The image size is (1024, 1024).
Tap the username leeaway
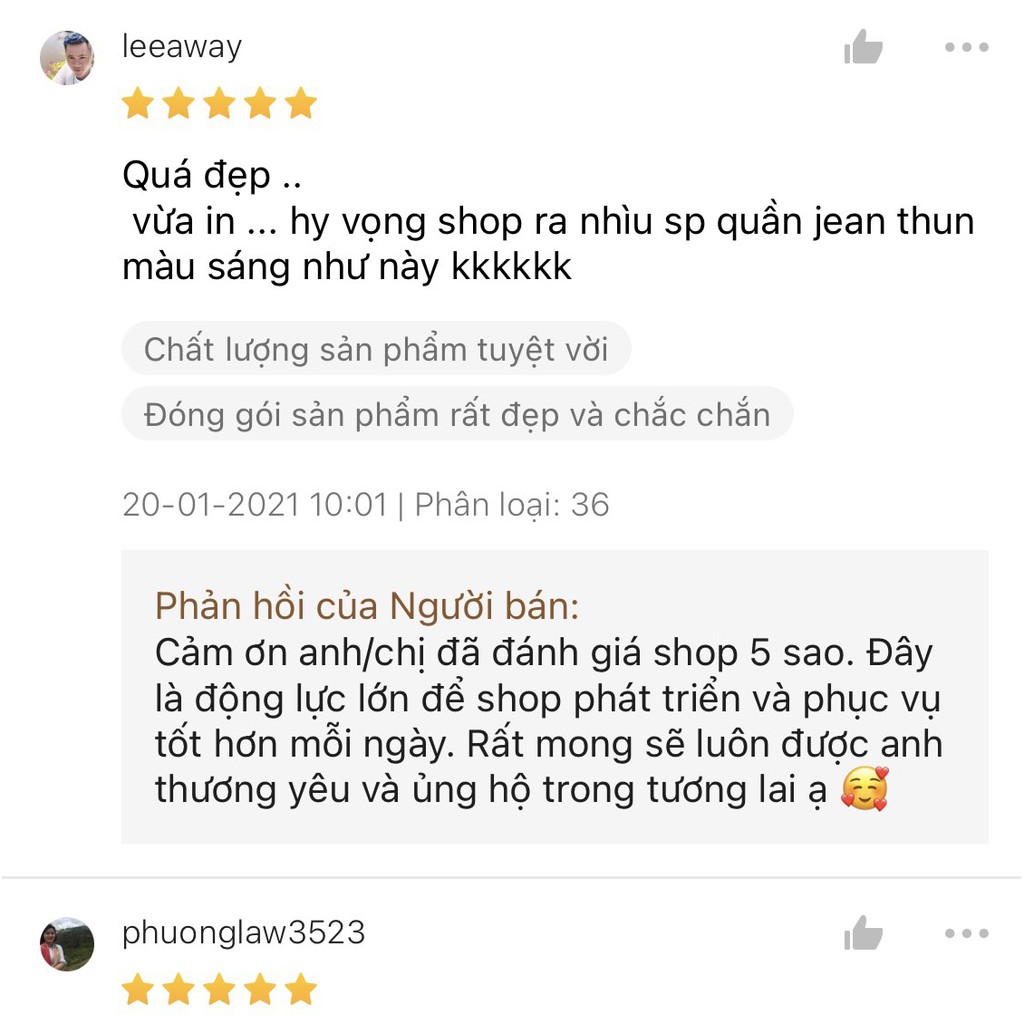(x=182, y=47)
